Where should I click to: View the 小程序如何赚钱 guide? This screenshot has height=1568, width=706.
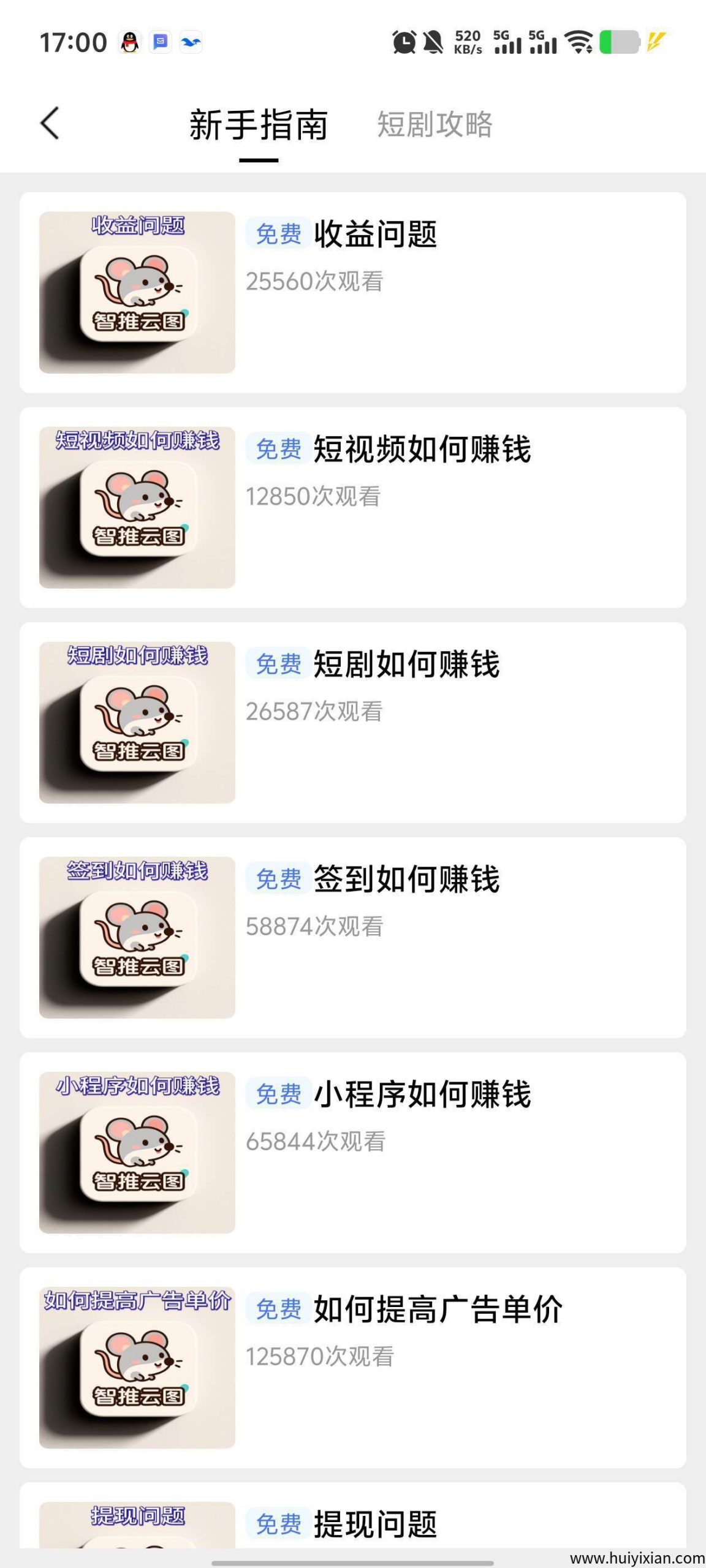(x=352, y=1152)
